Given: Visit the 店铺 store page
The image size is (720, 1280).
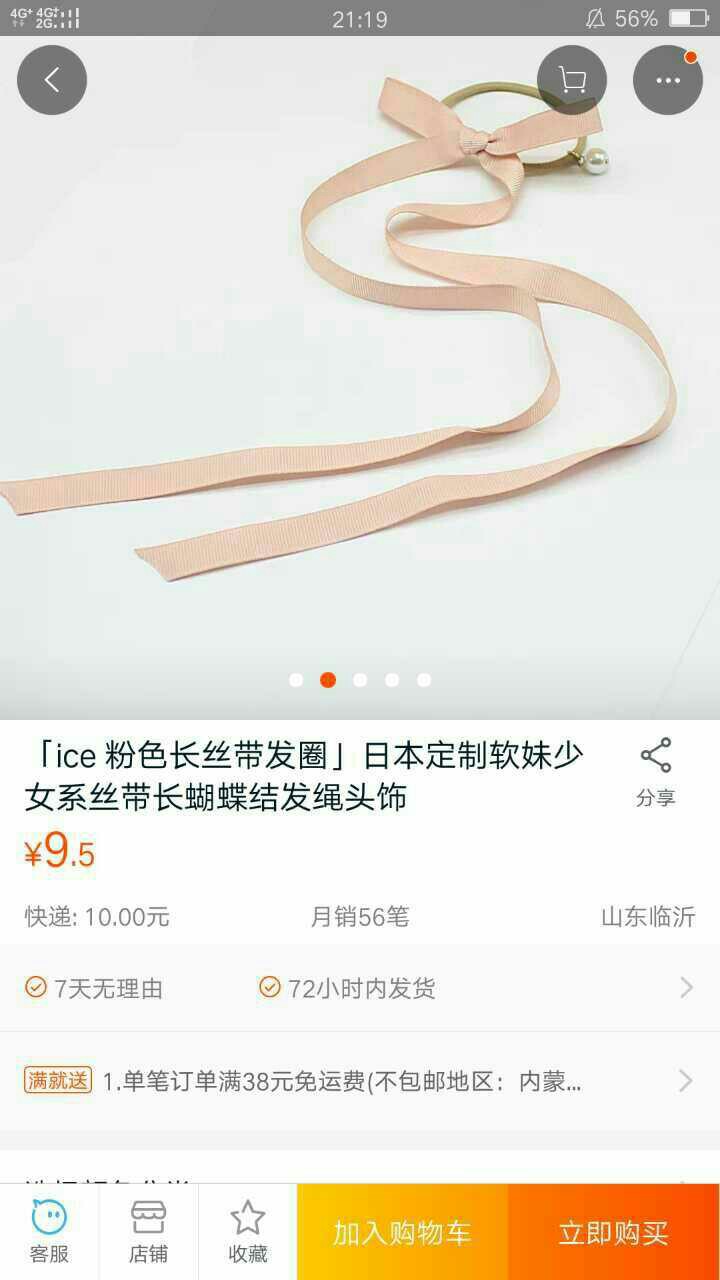Looking at the screenshot, I should click(x=148, y=1232).
